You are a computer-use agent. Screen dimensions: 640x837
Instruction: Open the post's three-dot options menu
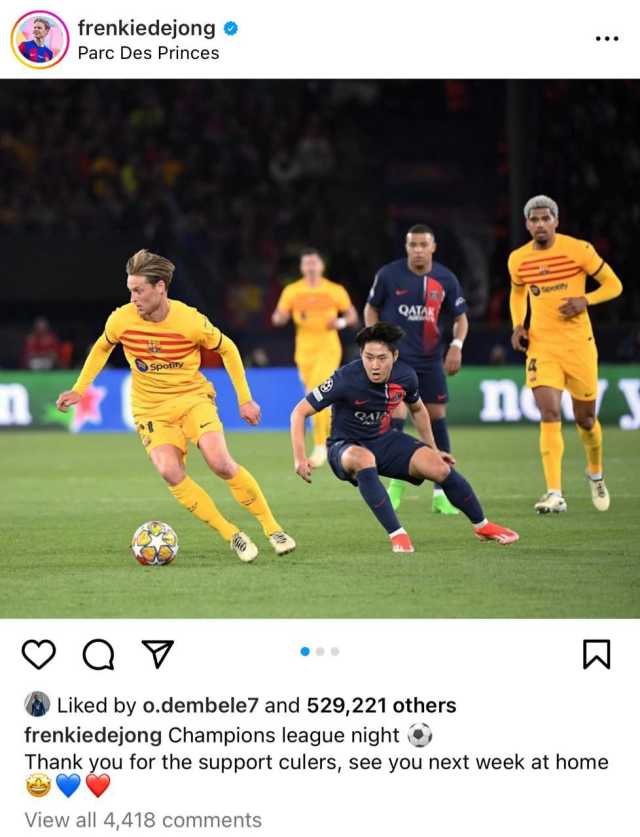pyautogui.click(x=606, y=39)
